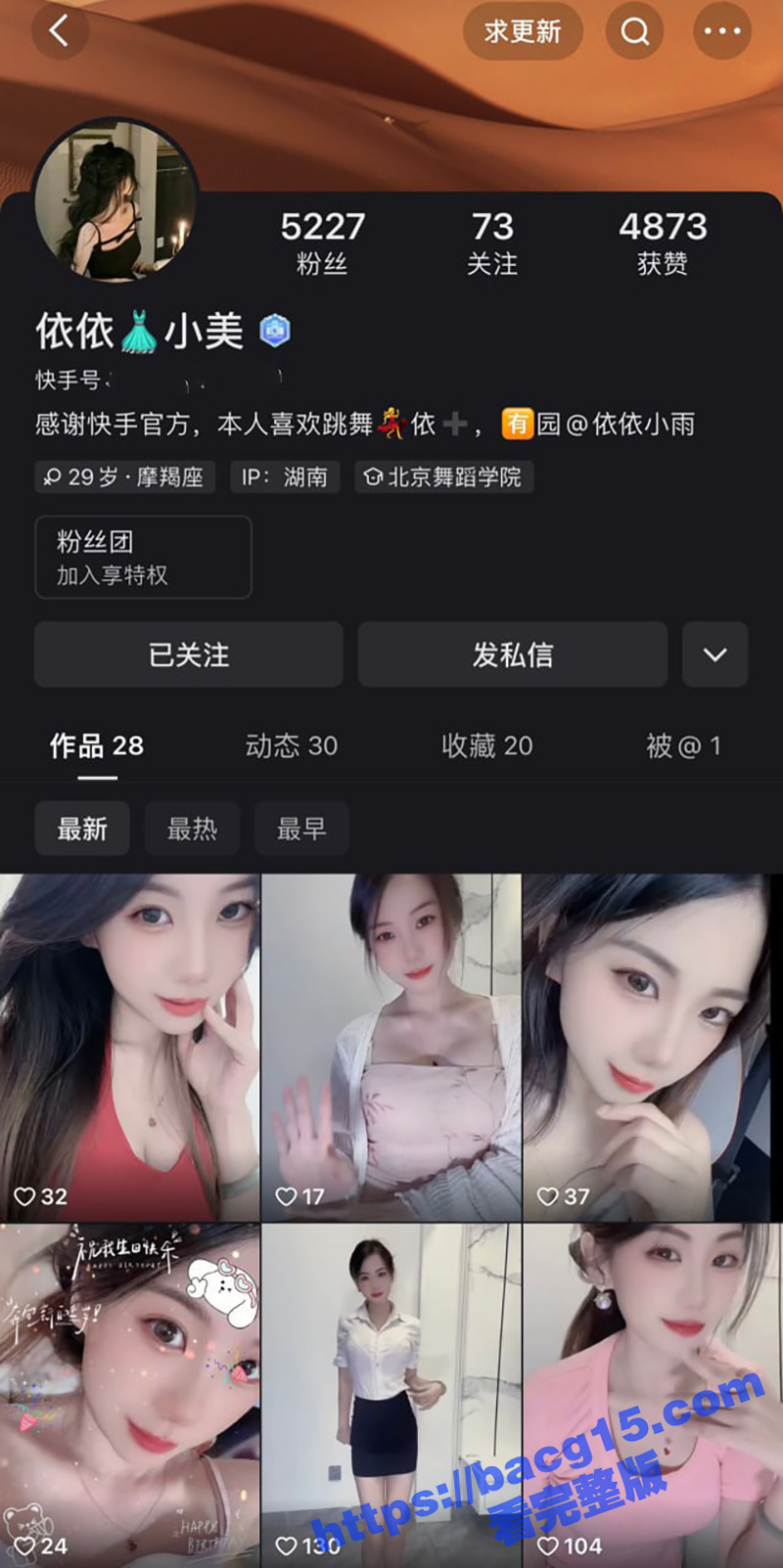Expand the chevron next to 发私信
The image size is (783, 1568).
click(x=714, y=654)
